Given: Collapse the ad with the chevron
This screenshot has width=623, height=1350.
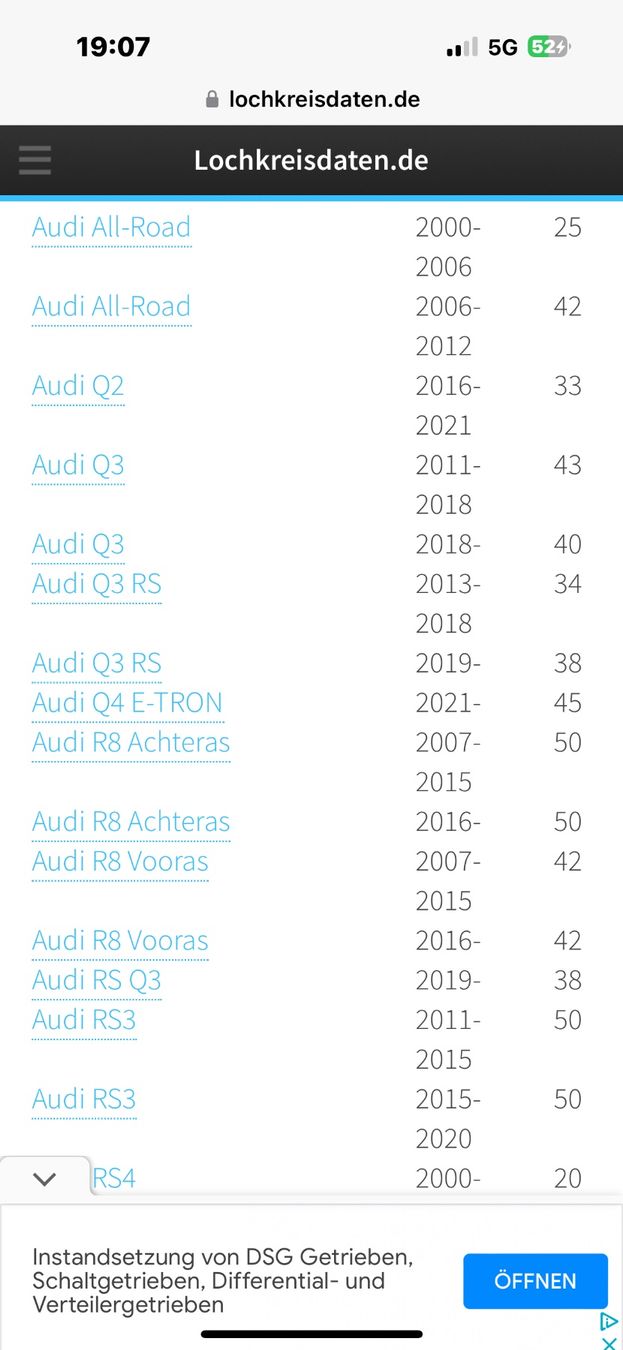Looking at the screenshot, I should (x=44, y=1179).
